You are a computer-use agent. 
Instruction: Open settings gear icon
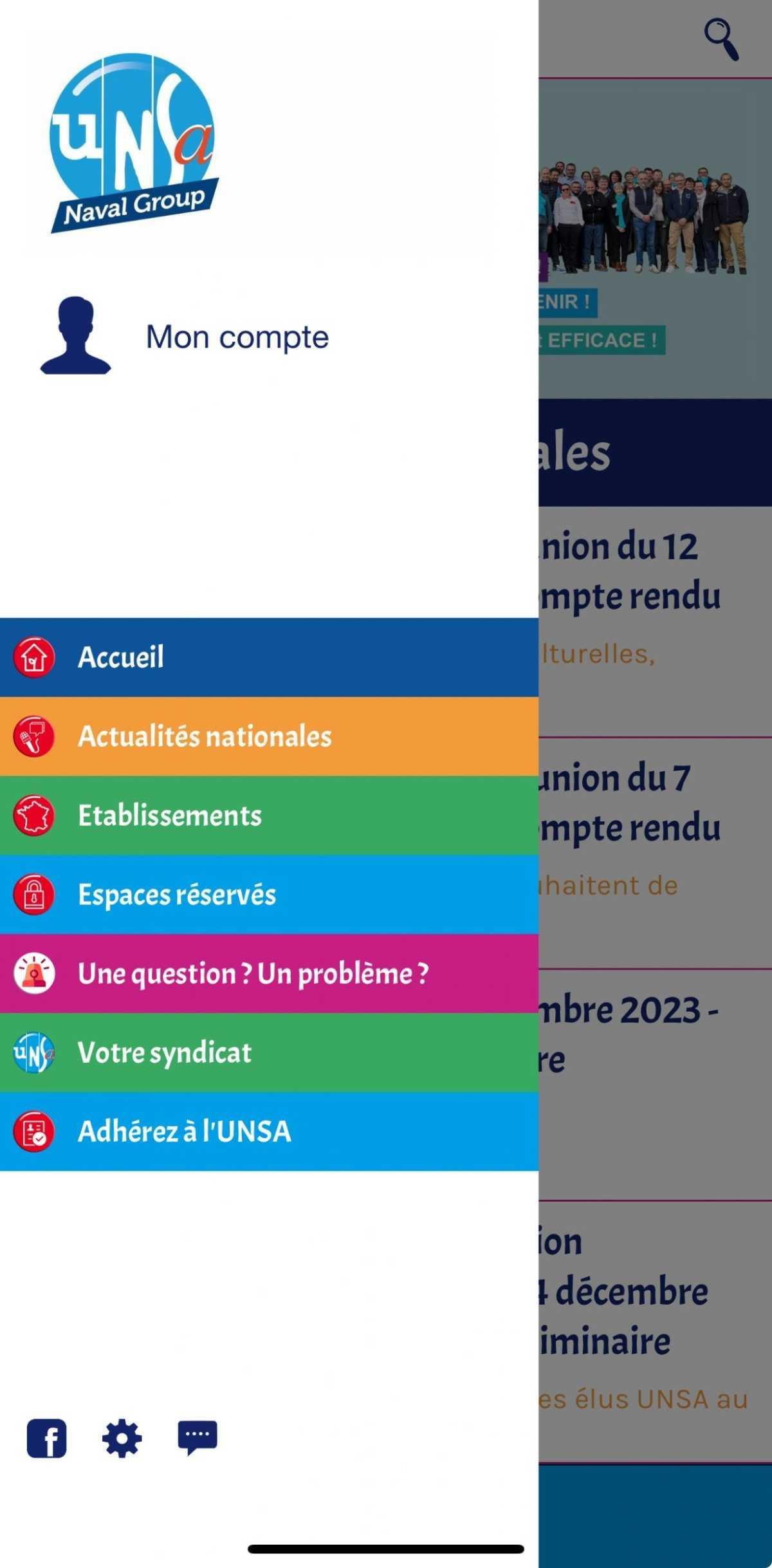[x=122, y=1438]
